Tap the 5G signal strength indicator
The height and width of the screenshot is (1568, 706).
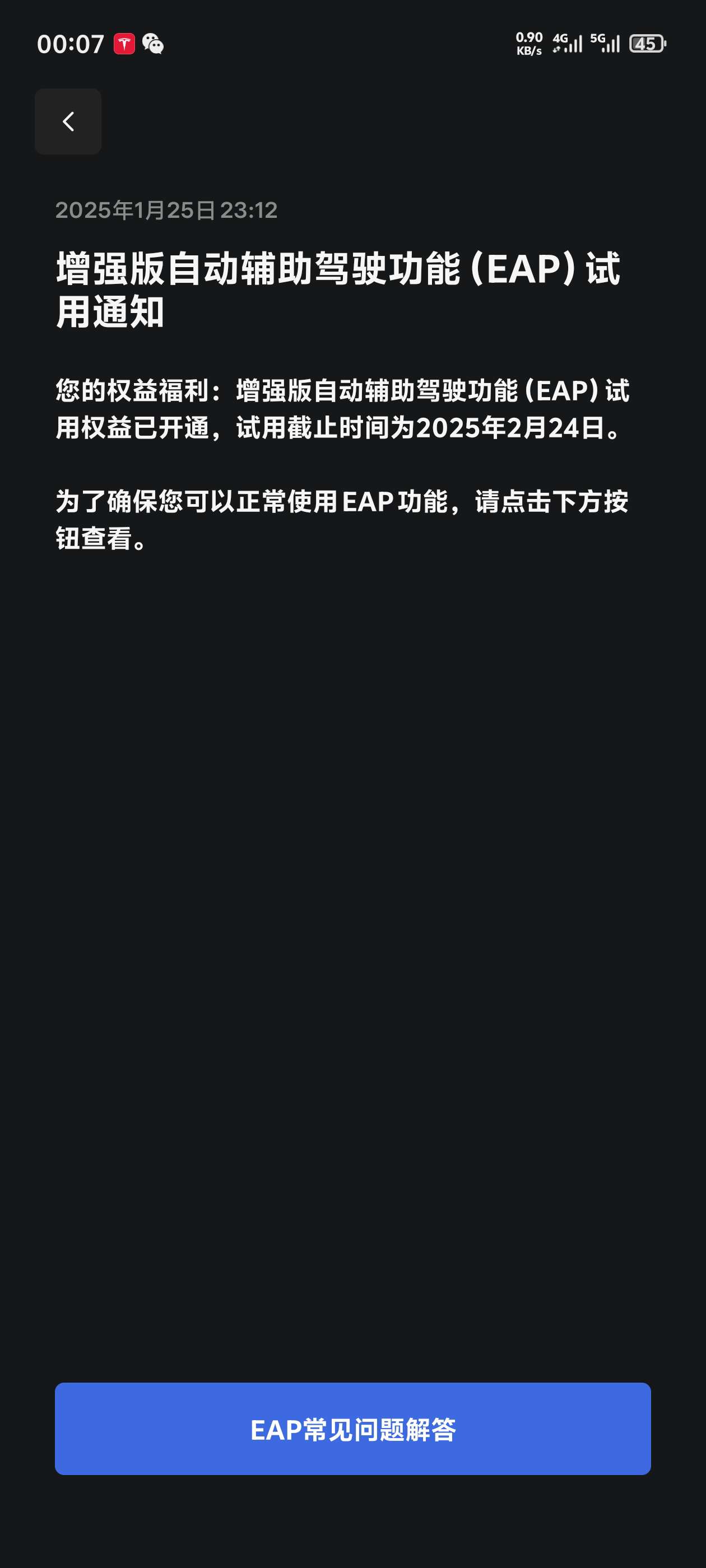click(x=607, y=43)
